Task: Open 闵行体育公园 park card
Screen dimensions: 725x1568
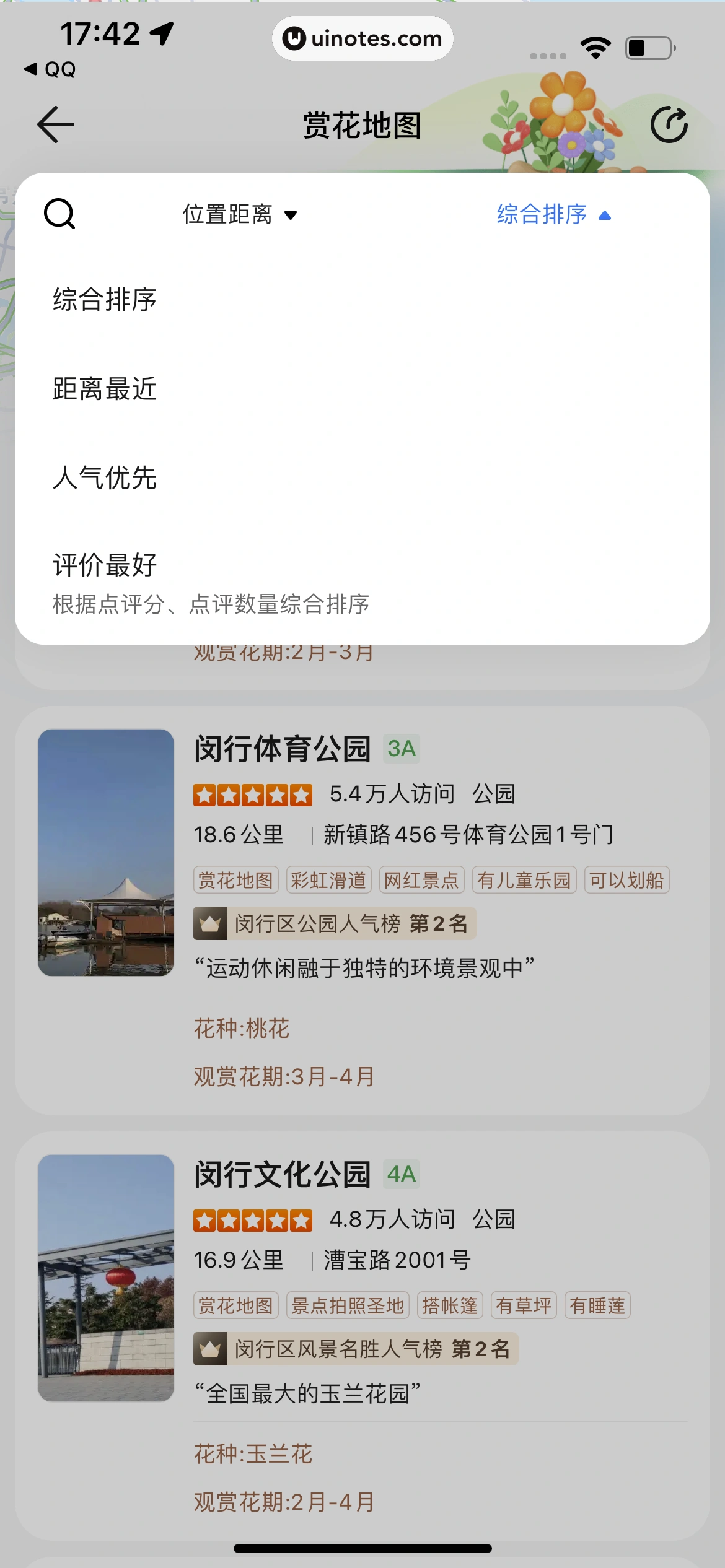Action: click(283, 749)
